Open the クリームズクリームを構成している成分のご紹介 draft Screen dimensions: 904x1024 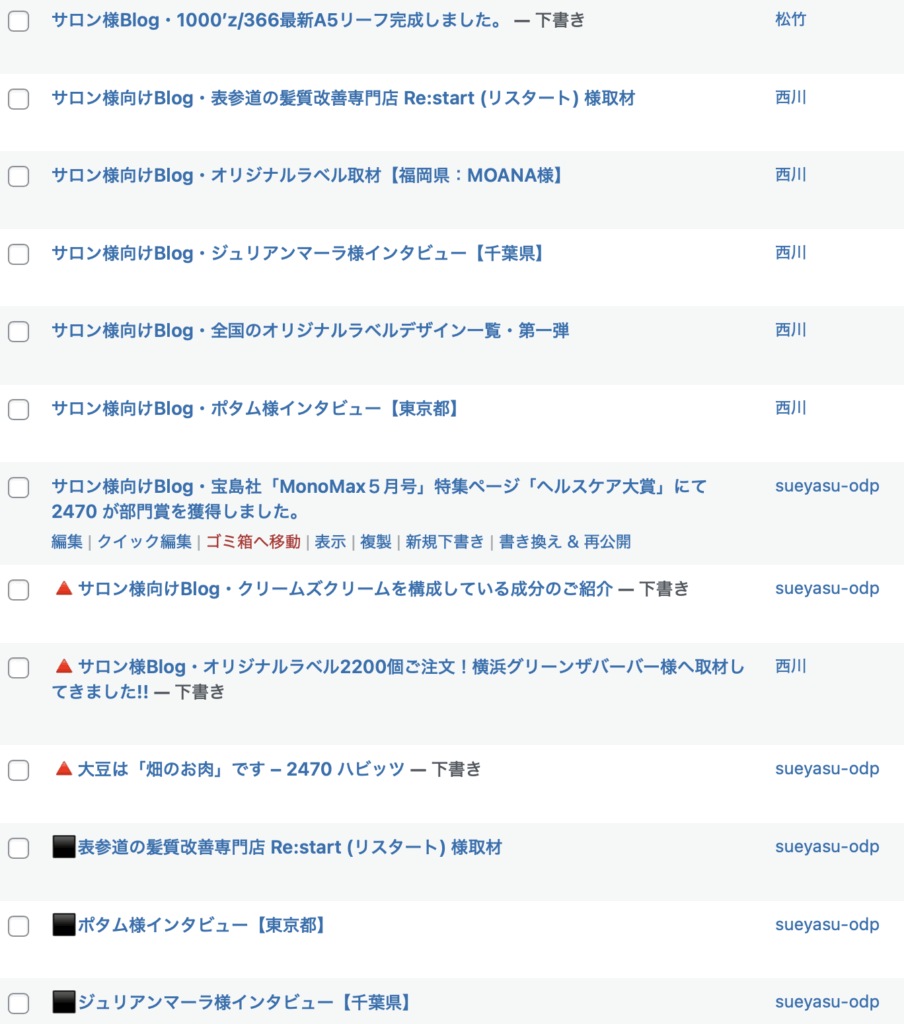coord(345,589)
